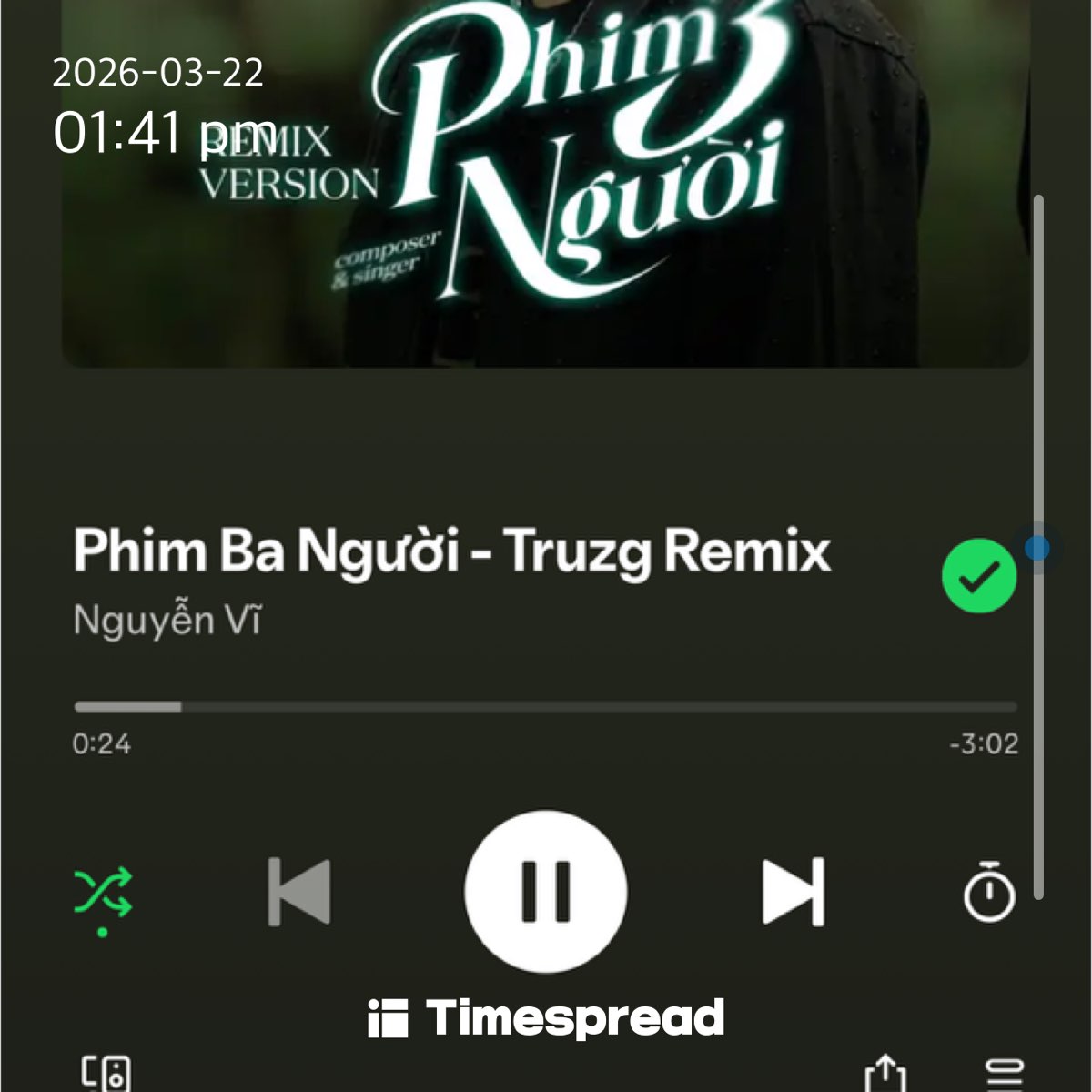The height and width of the screenshot is (1092, 1092).
Task: Open the play queue
Action: click(1005, 1074)
